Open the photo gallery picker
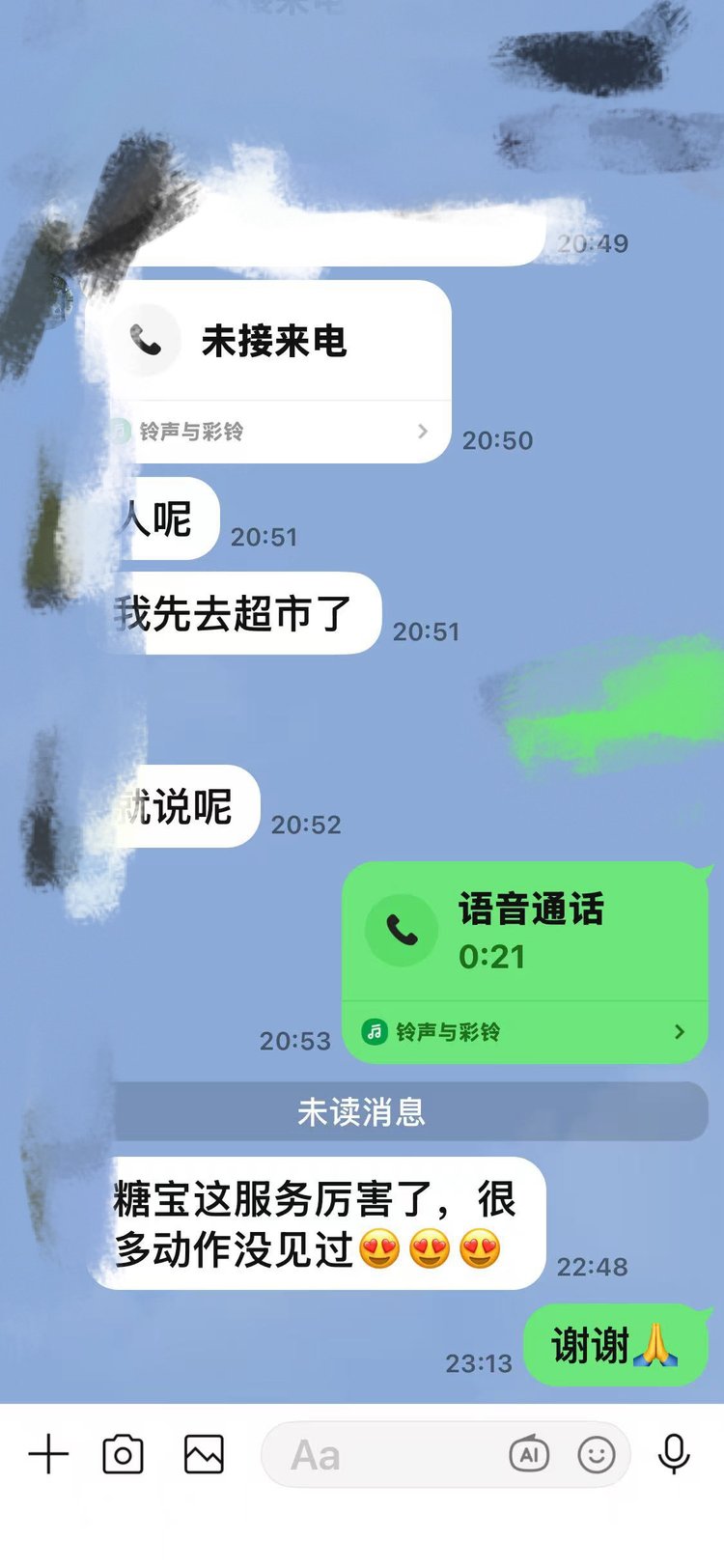Screen dimensions: 724x1568 click(204, 1454)
